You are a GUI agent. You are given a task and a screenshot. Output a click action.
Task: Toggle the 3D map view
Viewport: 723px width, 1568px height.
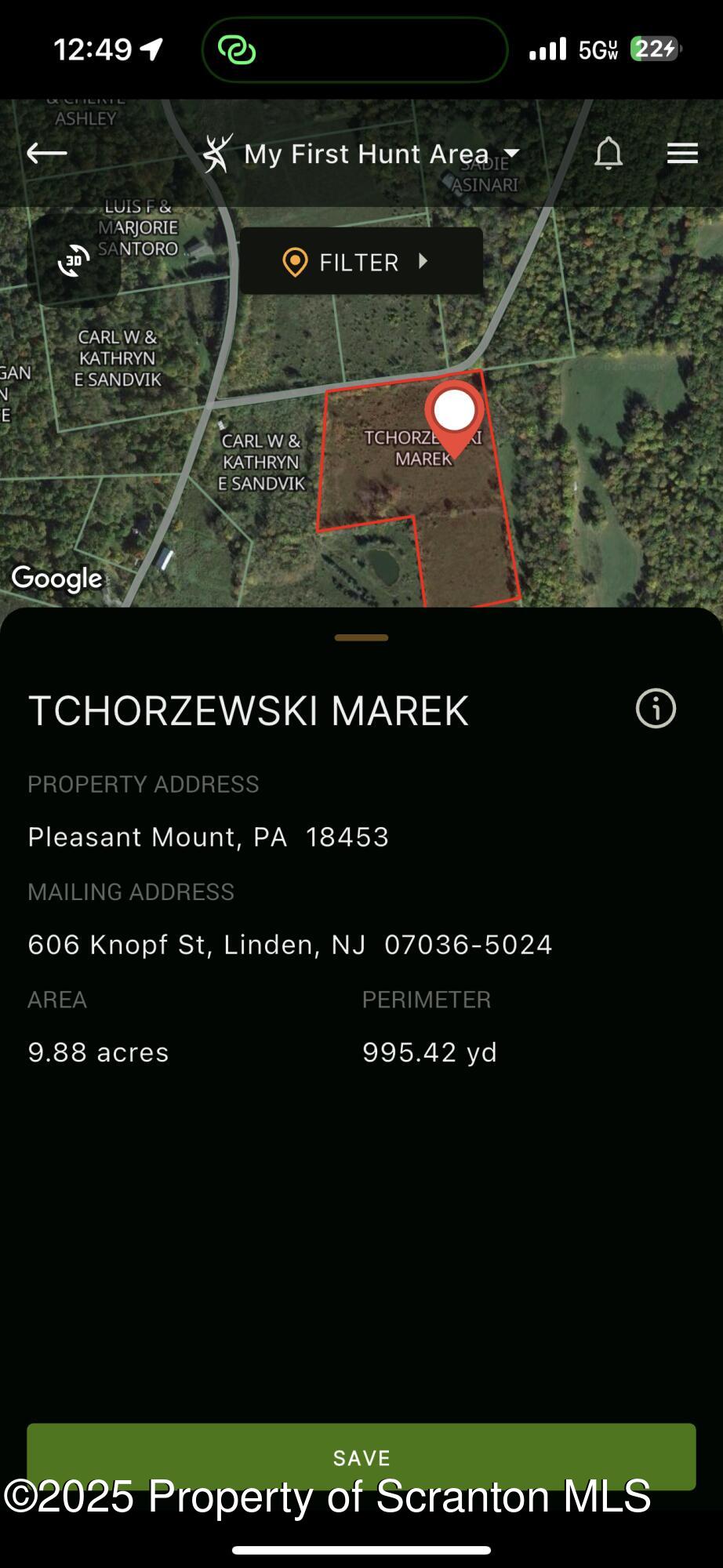(x=74, y=260)
